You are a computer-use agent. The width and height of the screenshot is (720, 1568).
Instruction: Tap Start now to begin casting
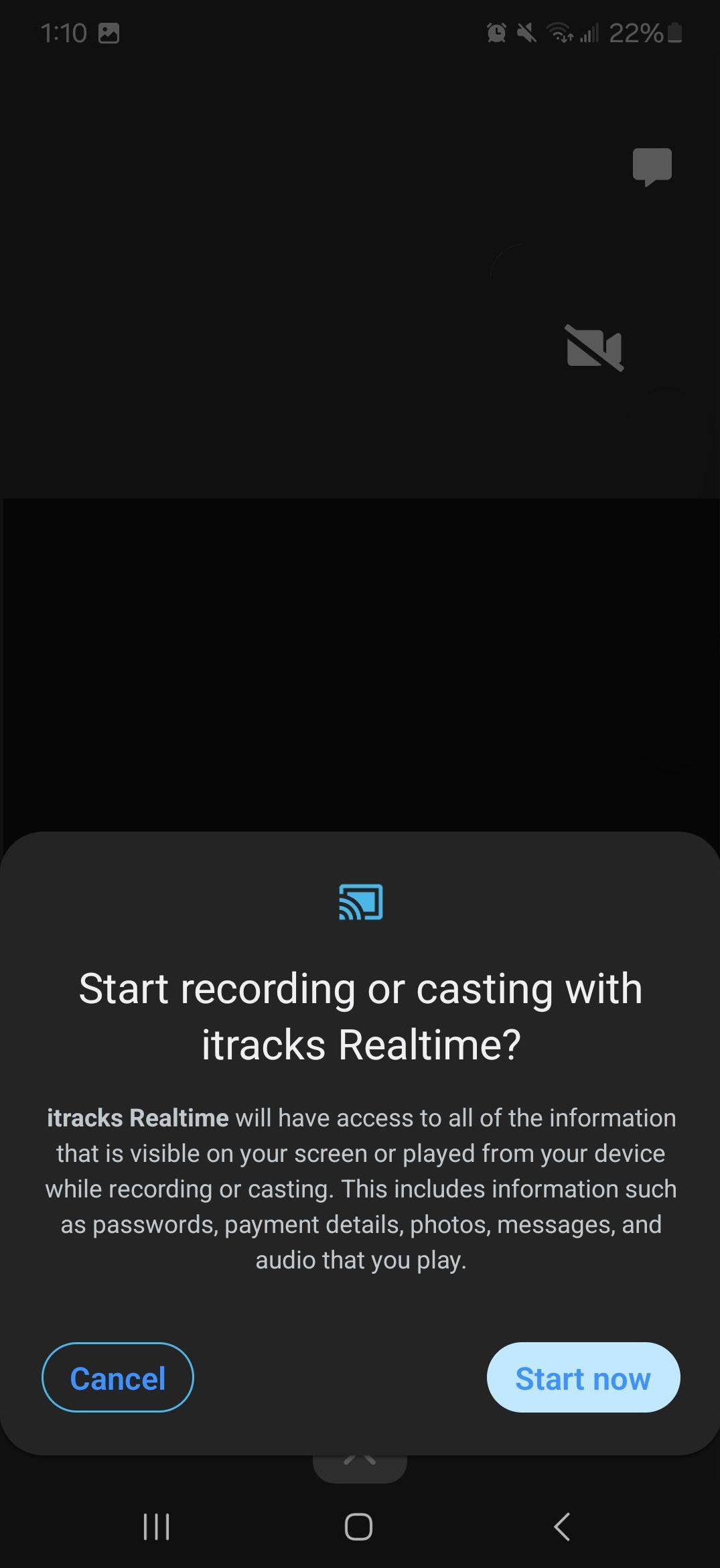(x=583, y=1377)
